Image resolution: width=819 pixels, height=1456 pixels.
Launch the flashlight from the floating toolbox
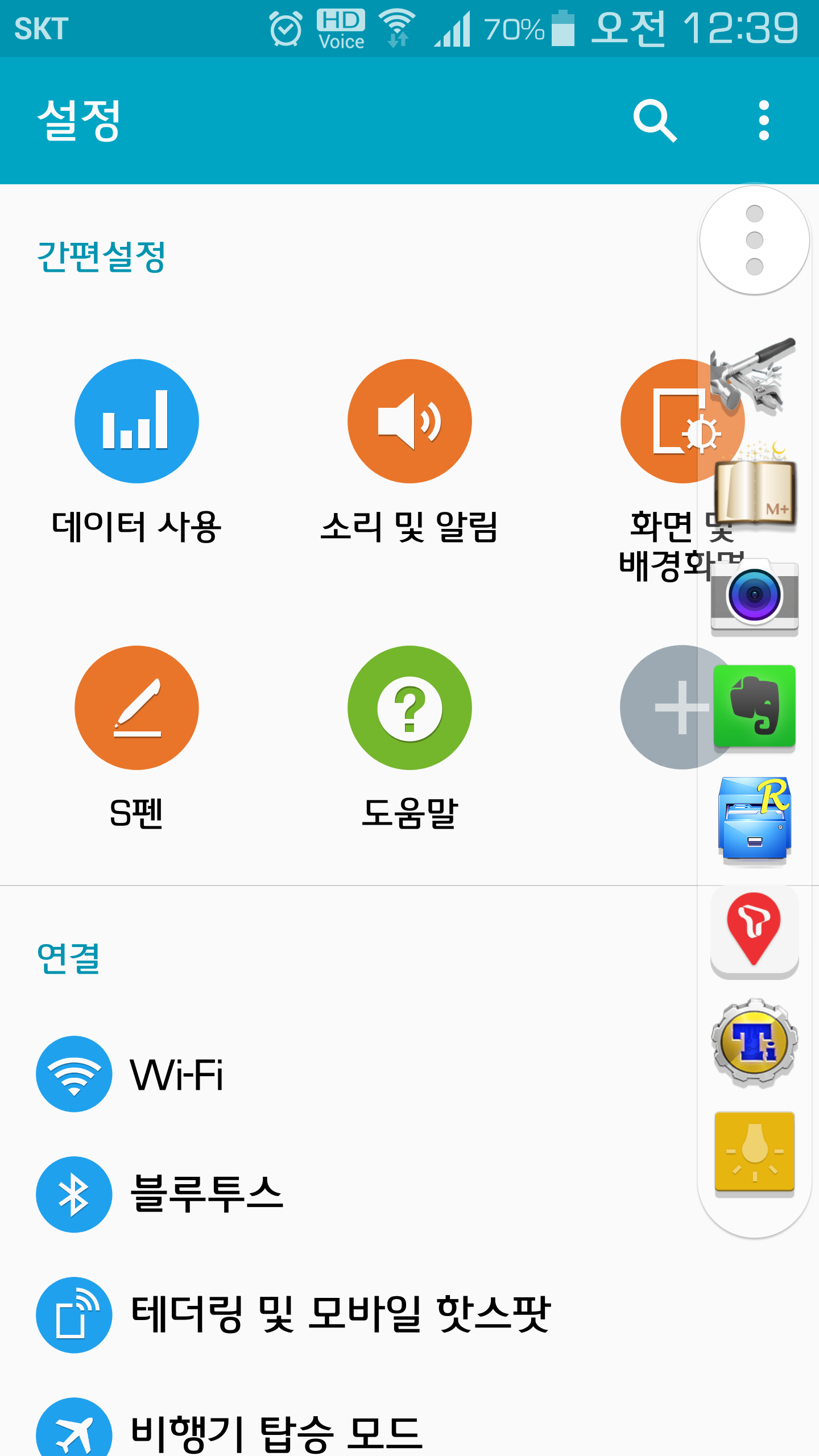[x=754, y=1153]
